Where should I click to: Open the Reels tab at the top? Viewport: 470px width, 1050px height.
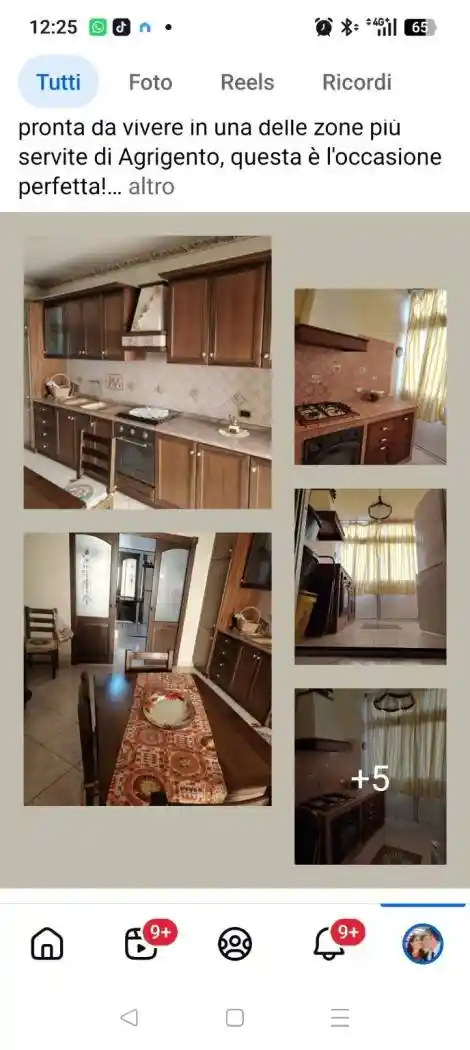pos(247,82)
